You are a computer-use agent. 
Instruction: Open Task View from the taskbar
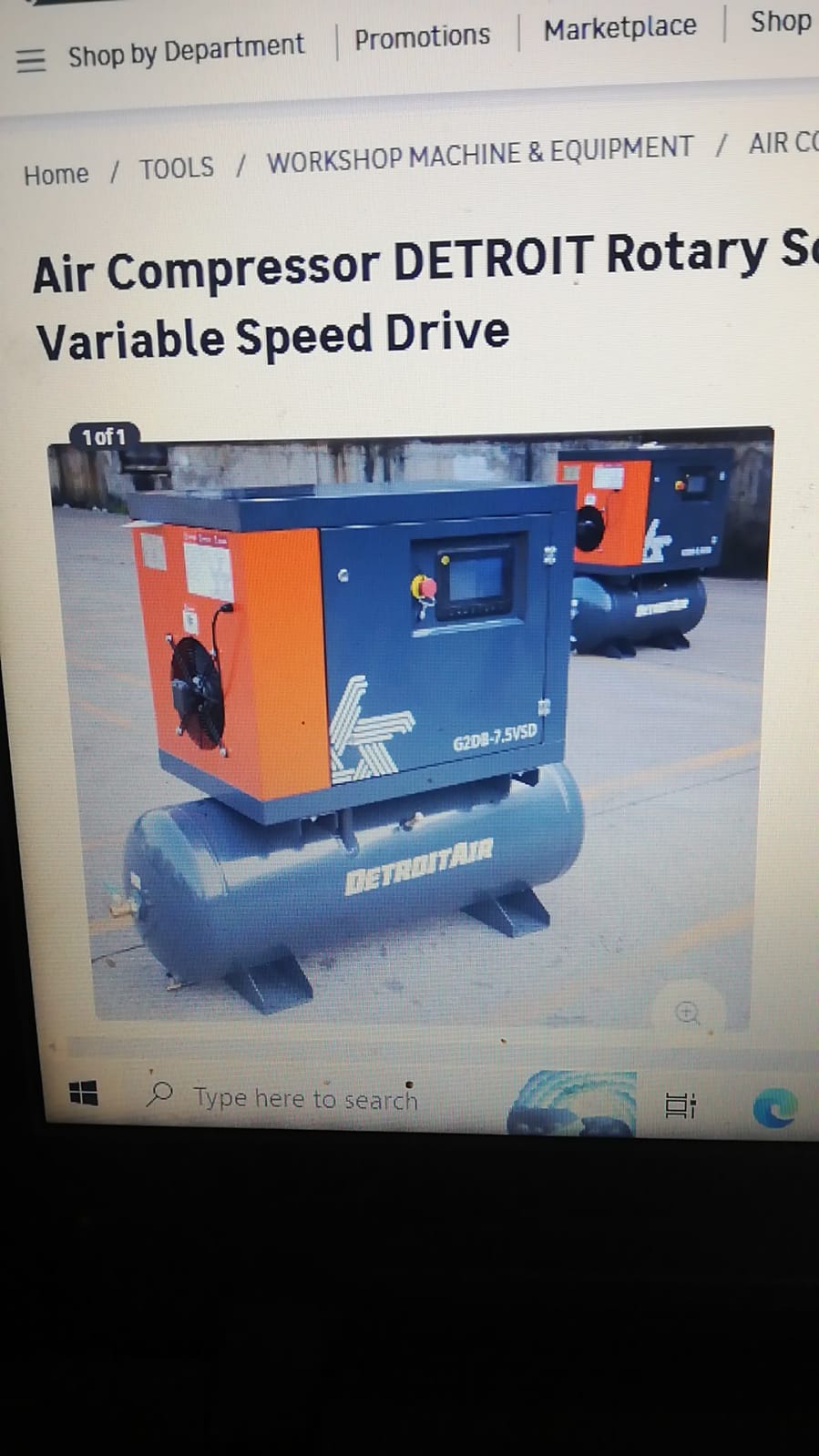tap(680, 1105)
